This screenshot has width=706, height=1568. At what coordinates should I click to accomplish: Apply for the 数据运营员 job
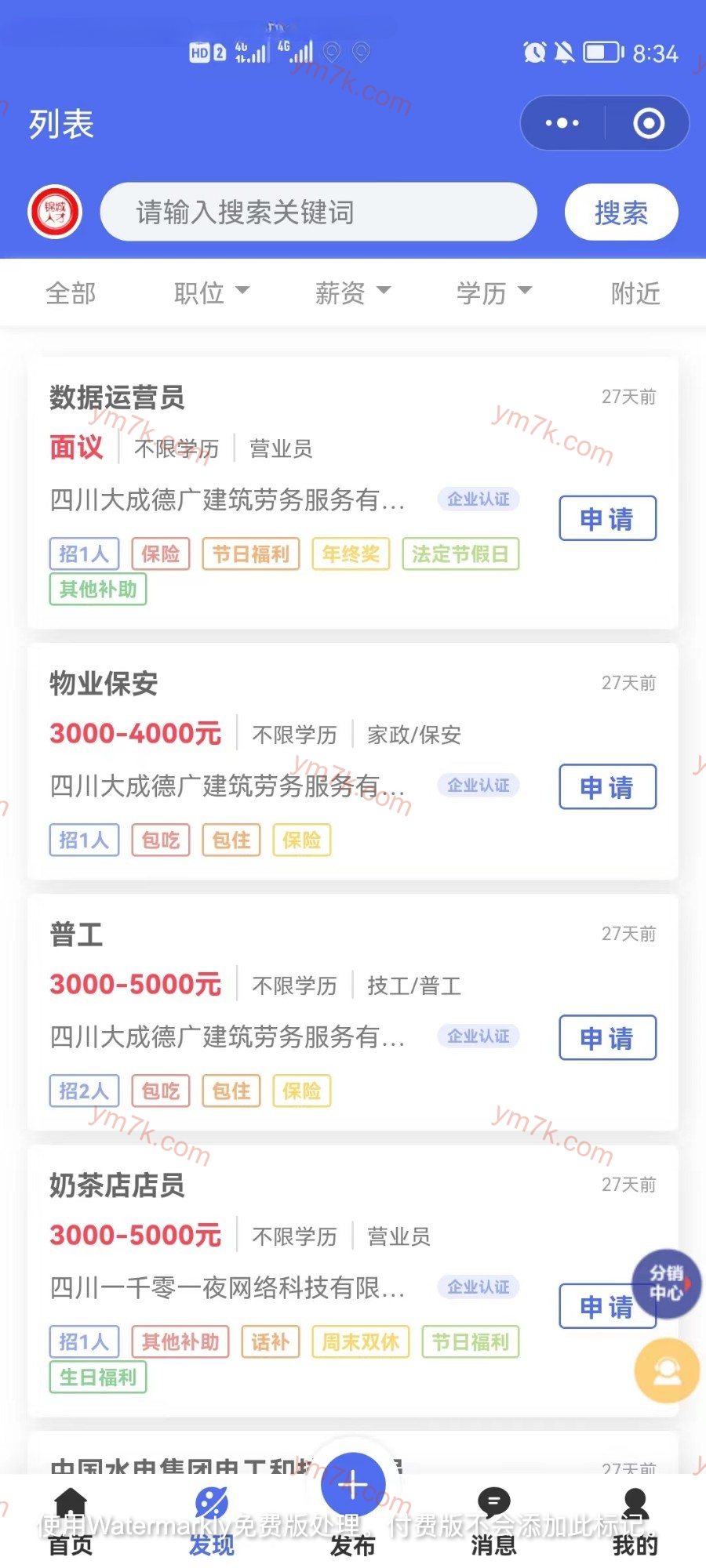[x=607, y=518]
